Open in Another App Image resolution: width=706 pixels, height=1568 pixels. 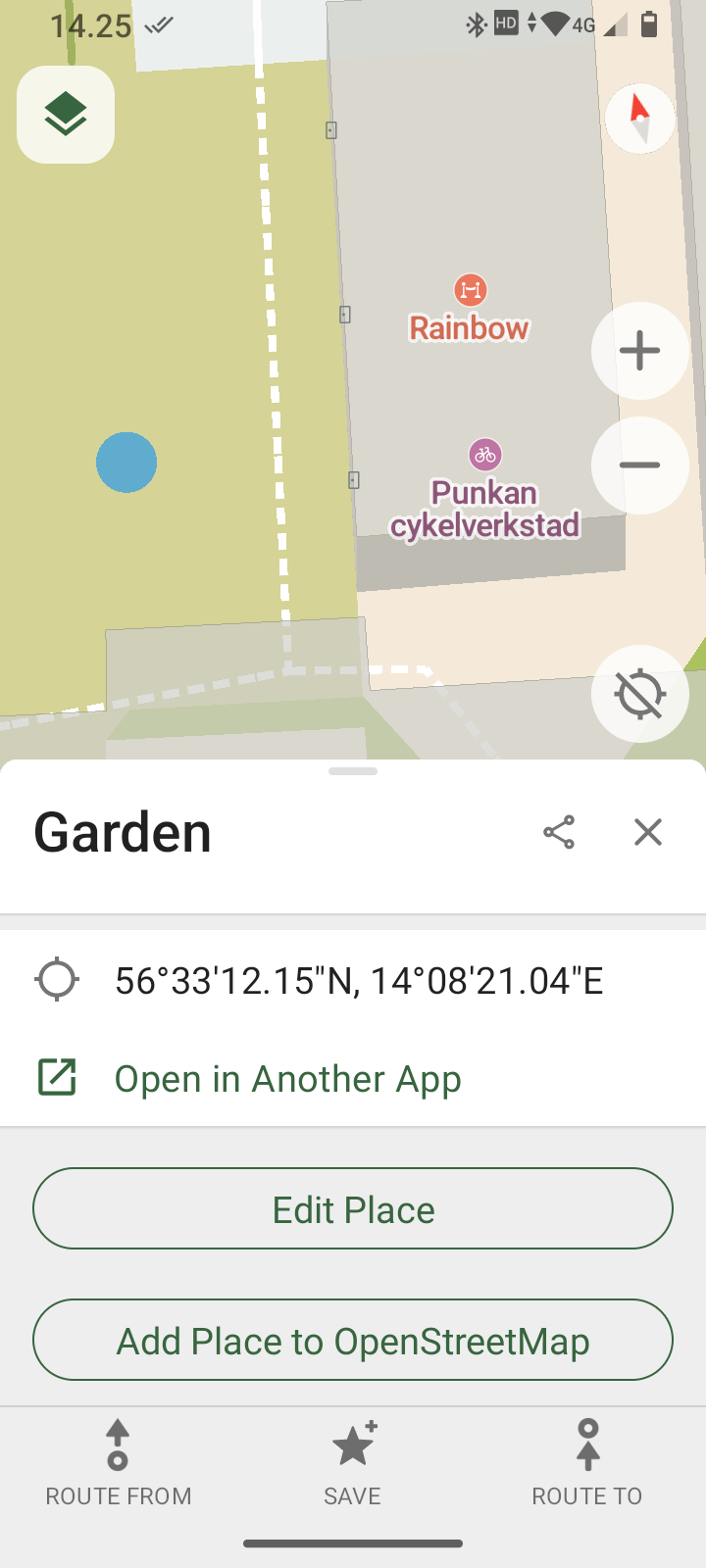[287, 1078]
